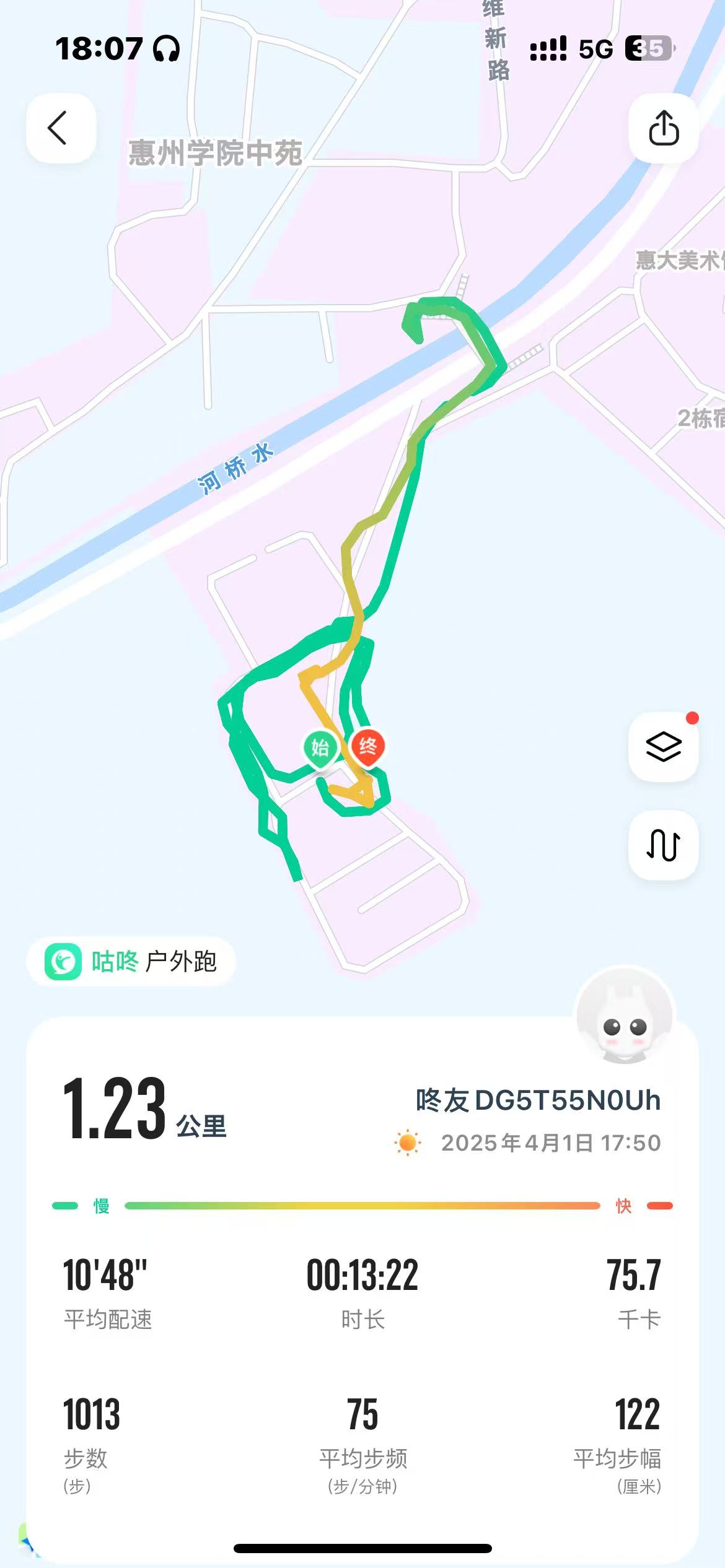Go back using the top-left arrow
Screen dimensions: 725x1568
point(60,128)
